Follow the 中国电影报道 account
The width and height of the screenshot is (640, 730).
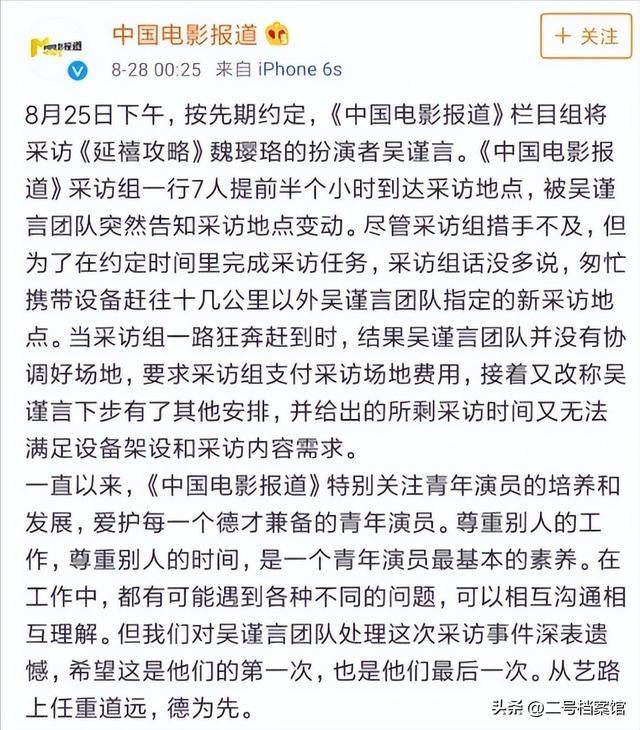coord(585,37)
